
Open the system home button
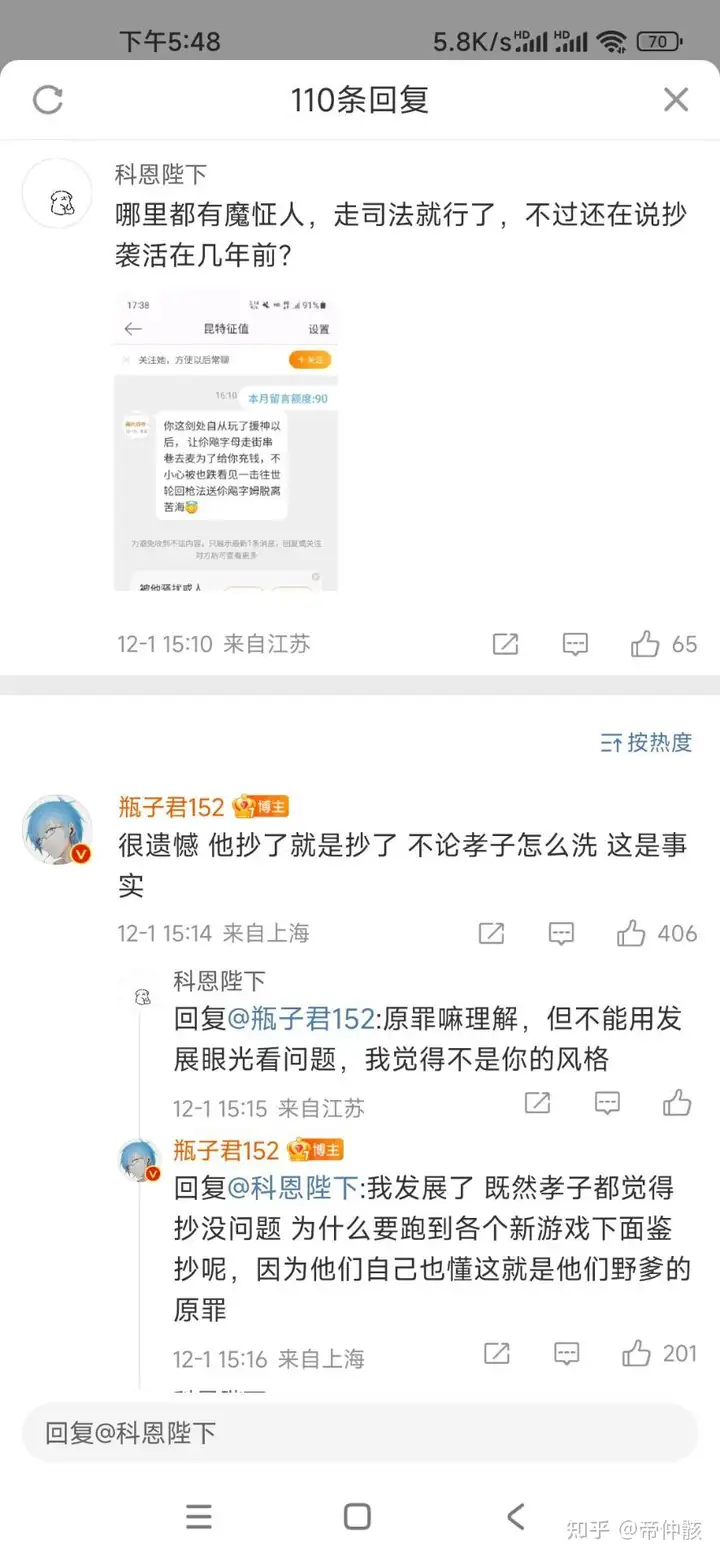[357, 1516]
